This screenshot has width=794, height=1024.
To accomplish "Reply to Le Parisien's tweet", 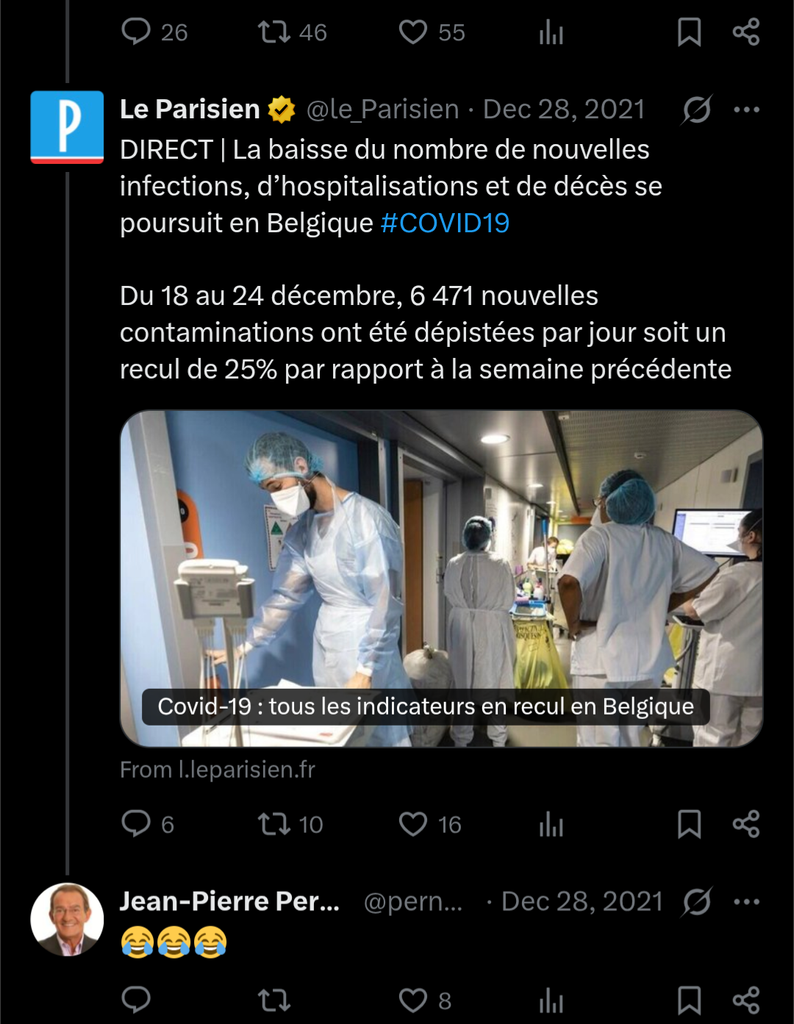I will 136,824.
